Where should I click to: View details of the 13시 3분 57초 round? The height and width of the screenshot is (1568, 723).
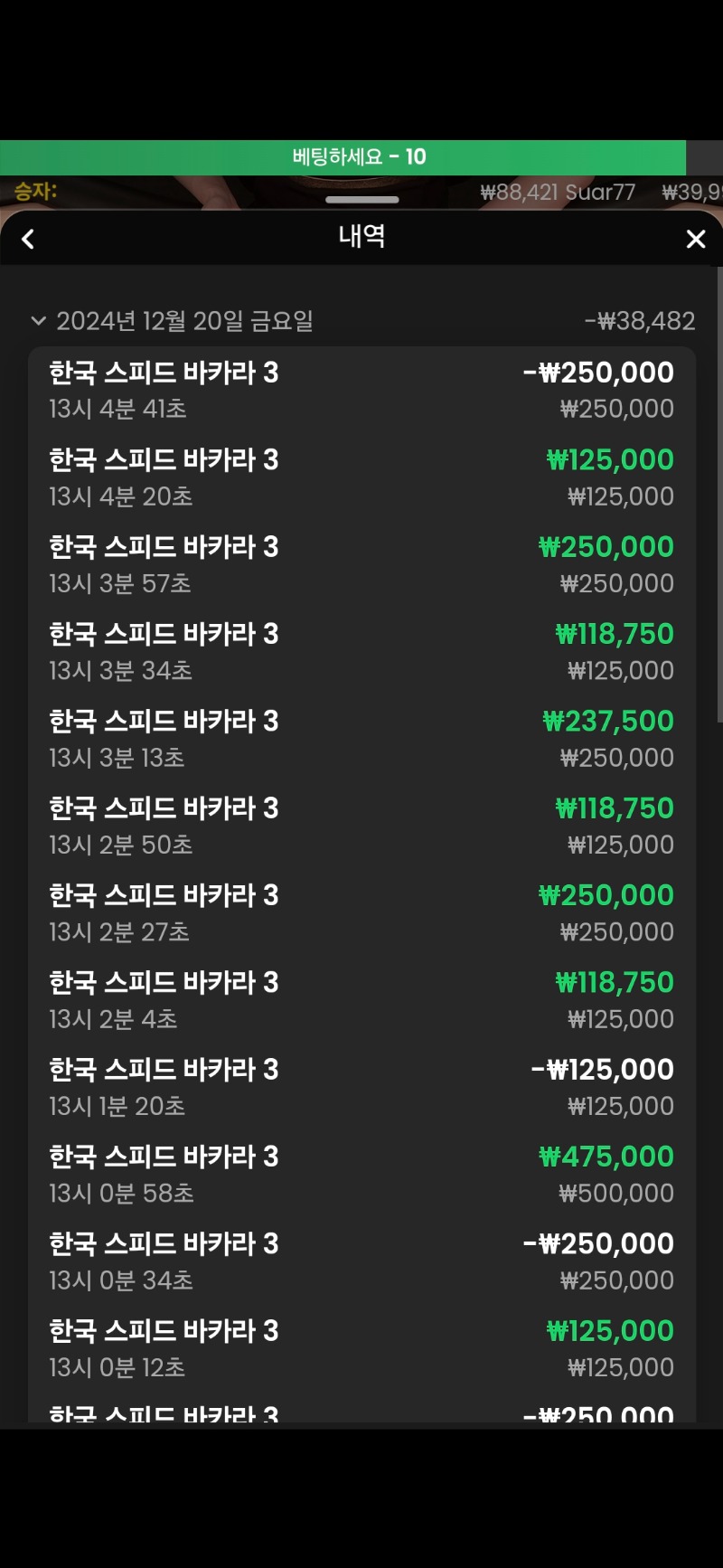[361, 564]
